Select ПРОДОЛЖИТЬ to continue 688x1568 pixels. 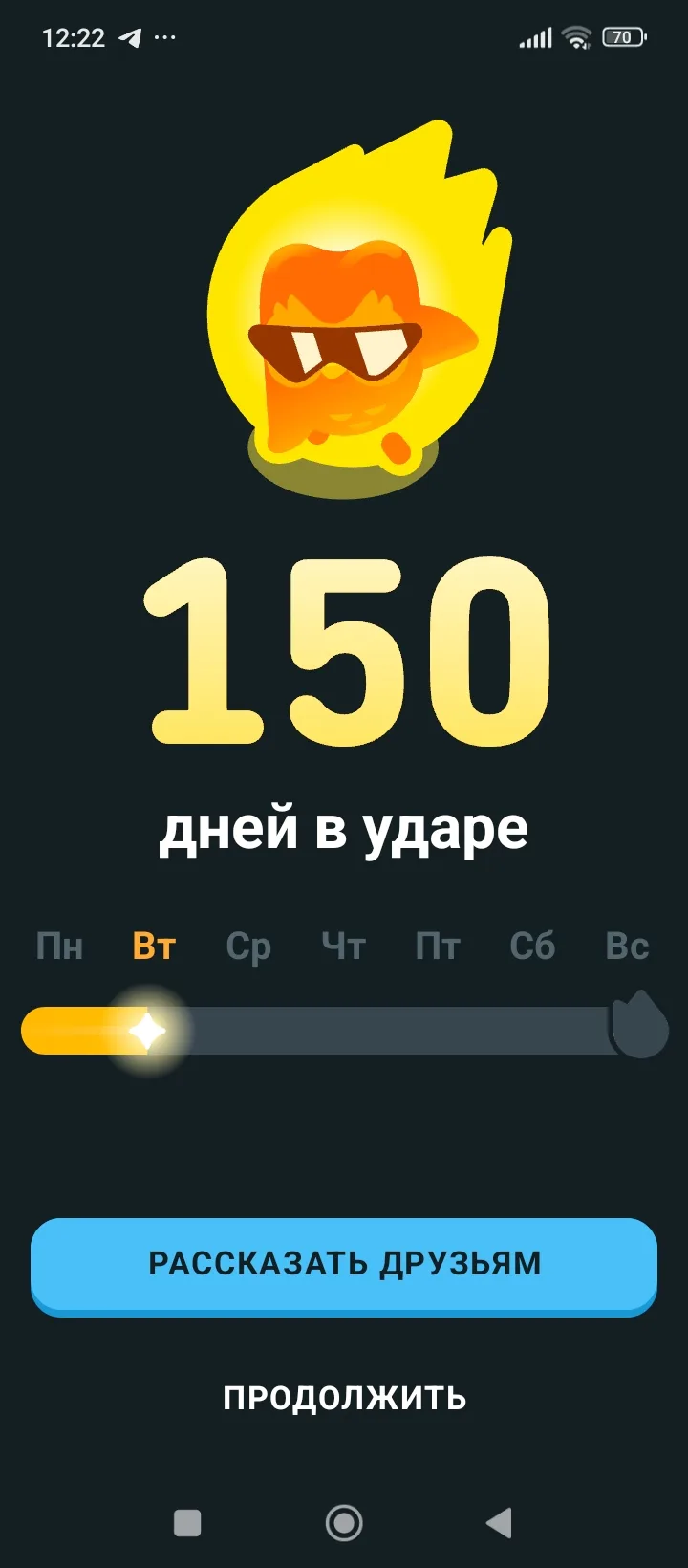[344, 1398]
